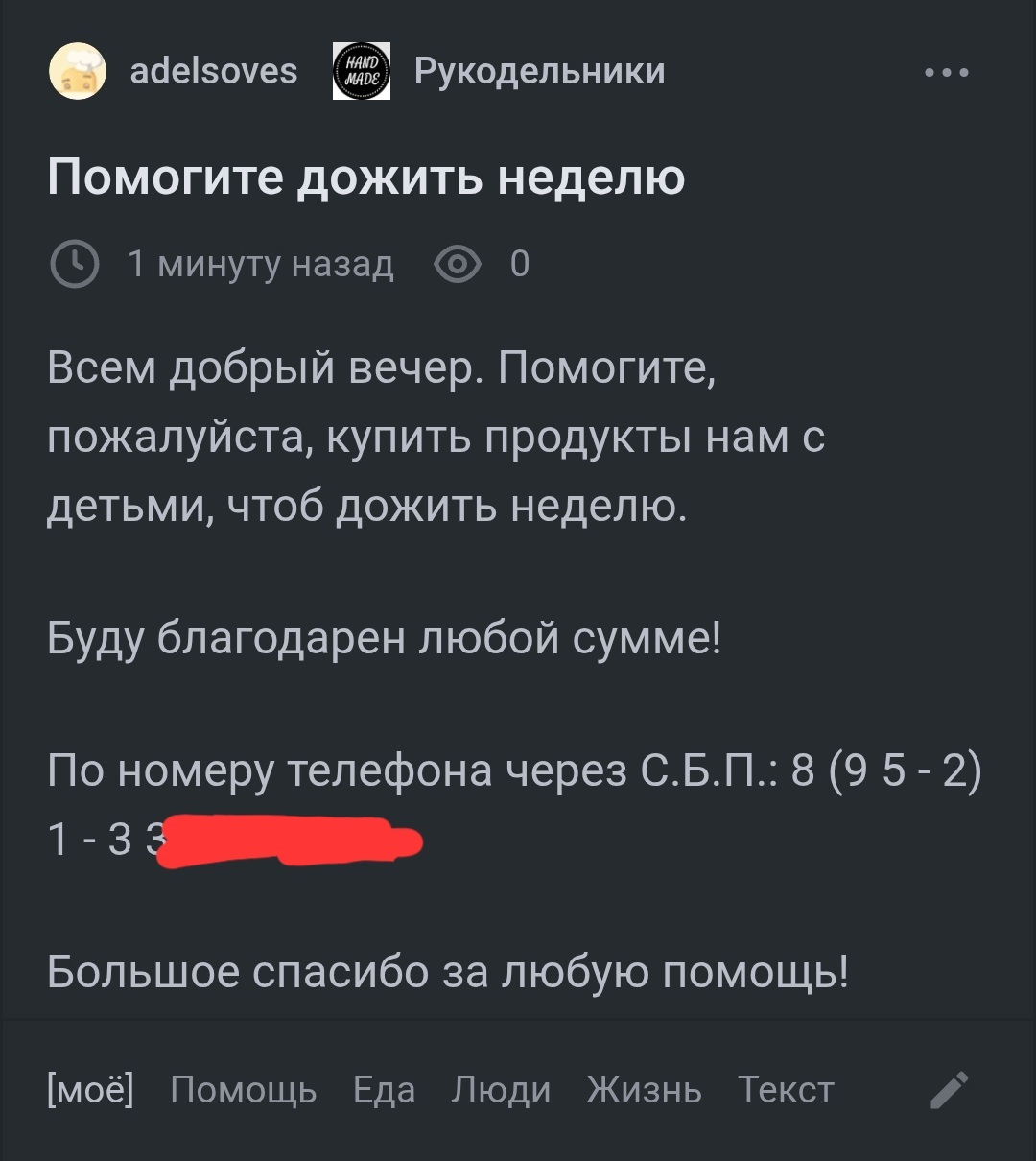Open post titled Помогите дожить неделю
The image size is (1036, 1161).
tap(366, 178)
